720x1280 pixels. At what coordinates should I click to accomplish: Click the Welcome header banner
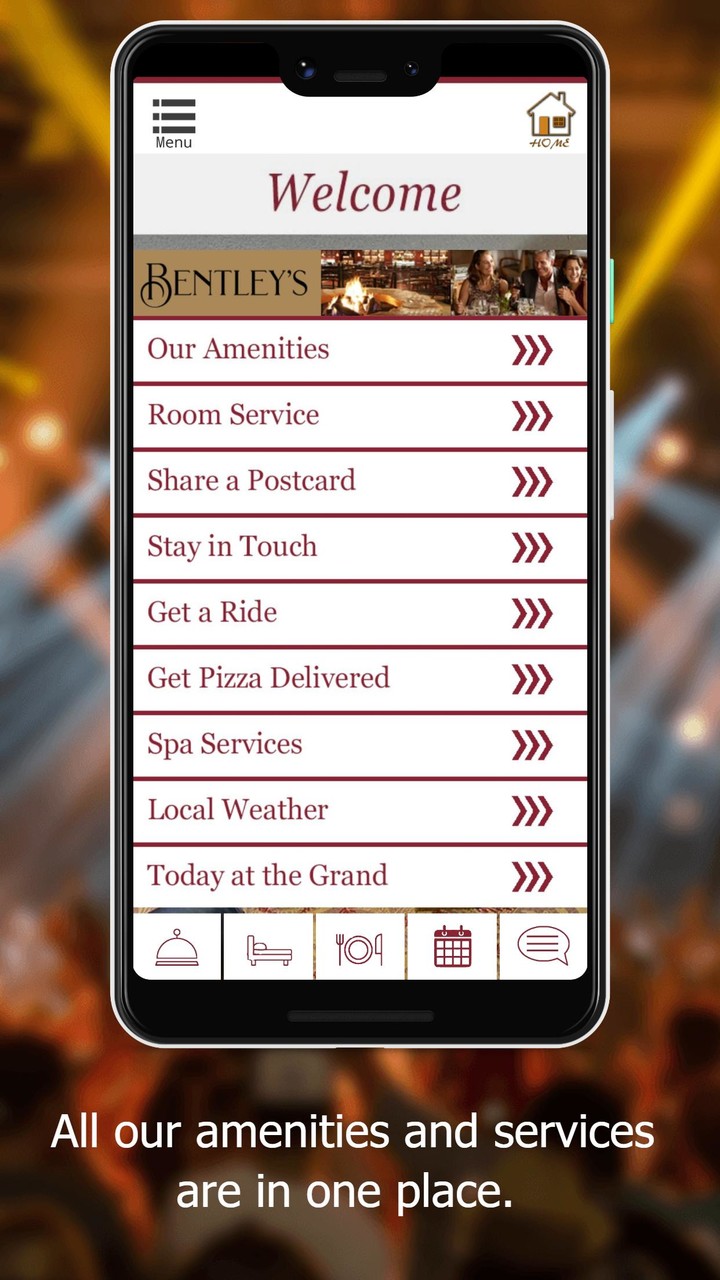[x=360, y=191]
